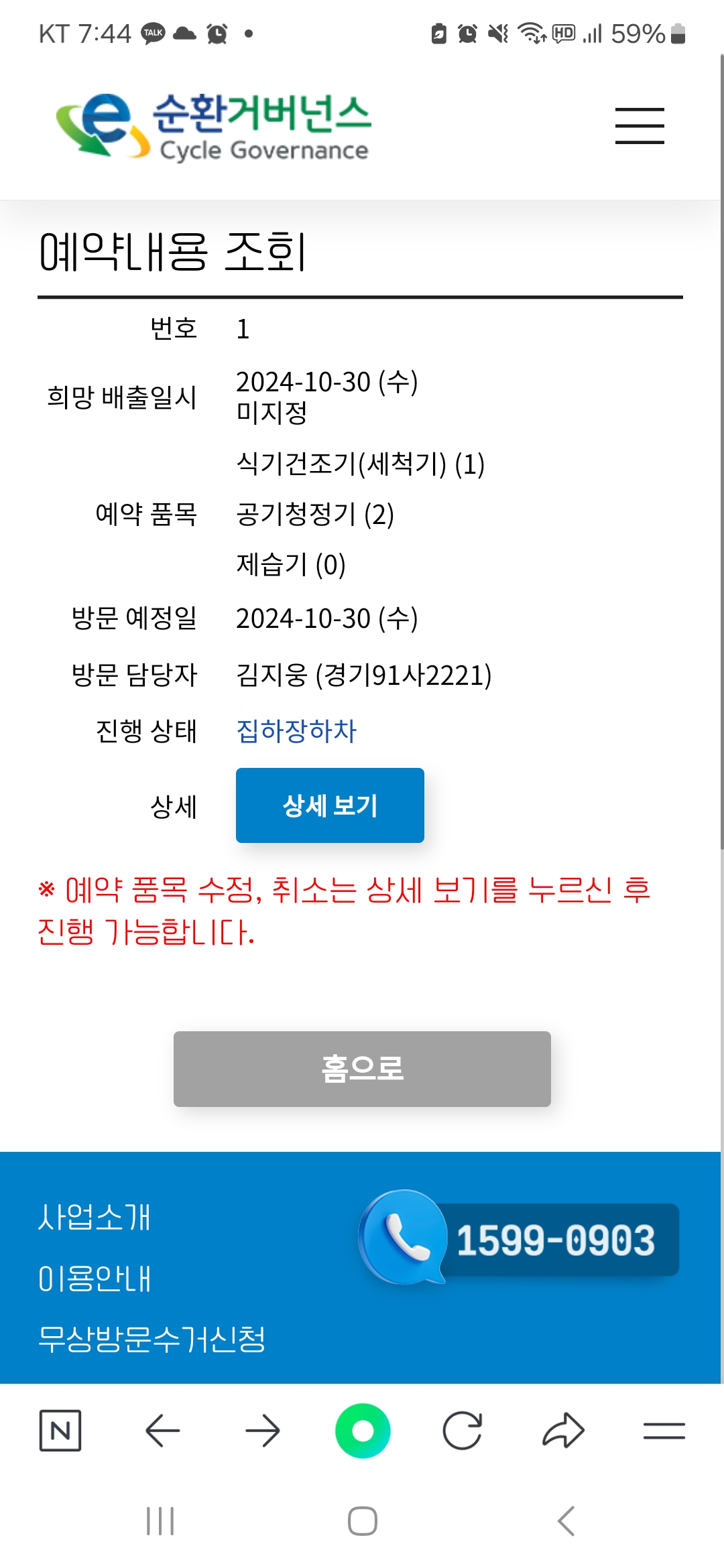
Task: Open the 사업소개 footer link
Action: pos(95,1217)
